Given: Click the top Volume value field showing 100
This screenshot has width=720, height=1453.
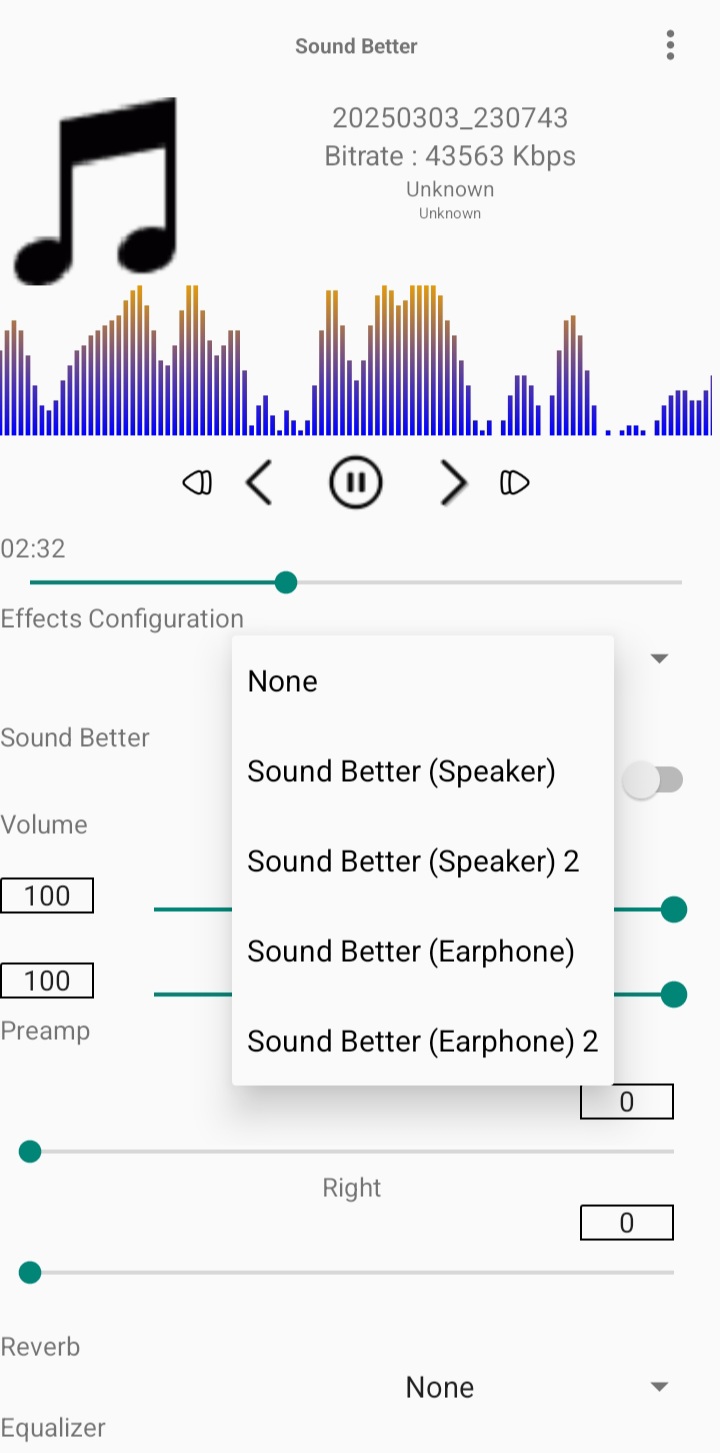Looking at the screenshot, I should click(x=46, y=895).
